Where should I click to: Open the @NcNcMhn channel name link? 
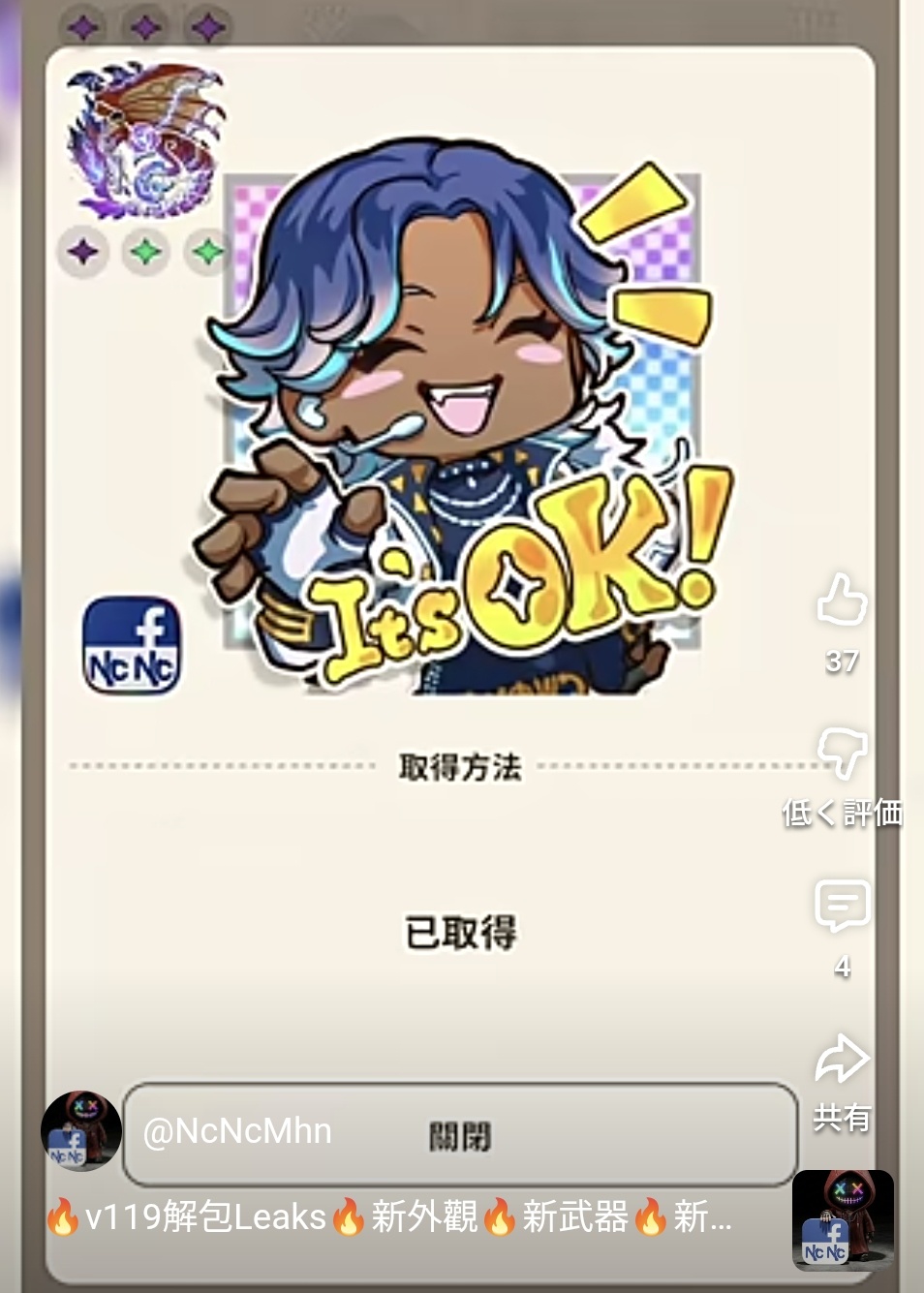coord(237,1131)
